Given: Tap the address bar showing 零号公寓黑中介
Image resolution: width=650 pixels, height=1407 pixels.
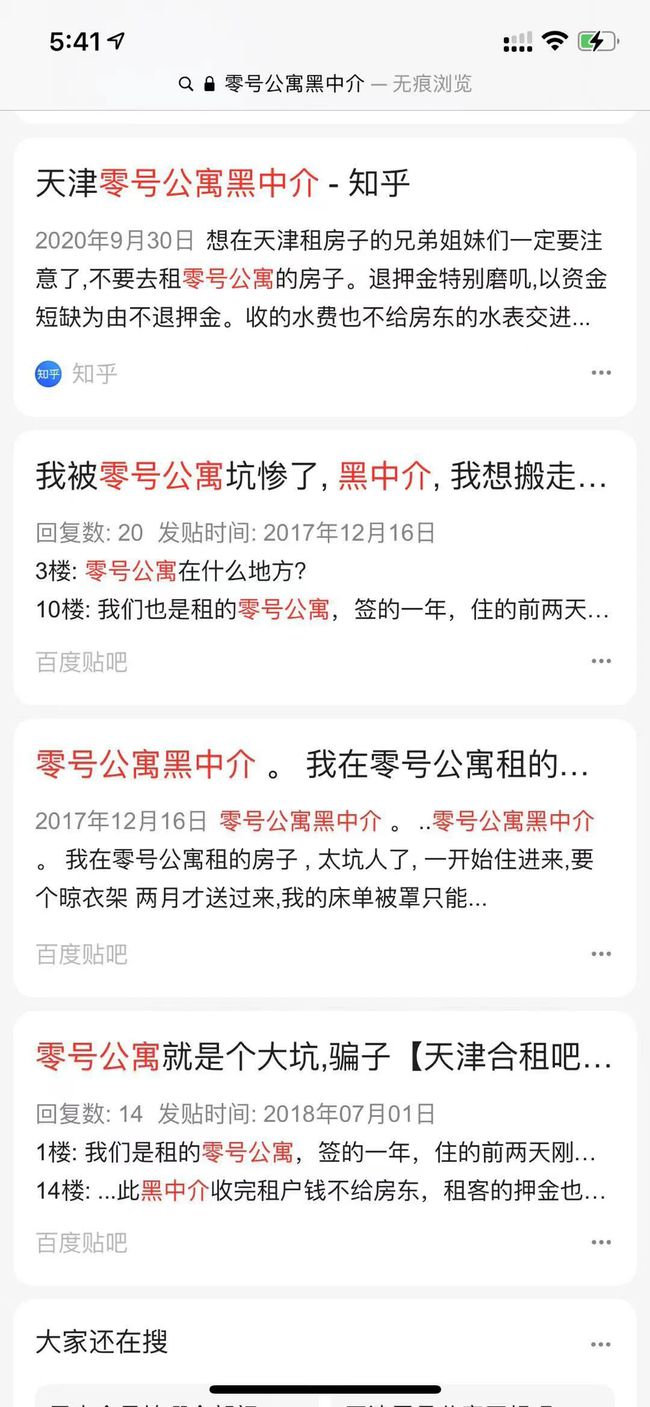Looking at the screenshot, I should pos(324,84).
